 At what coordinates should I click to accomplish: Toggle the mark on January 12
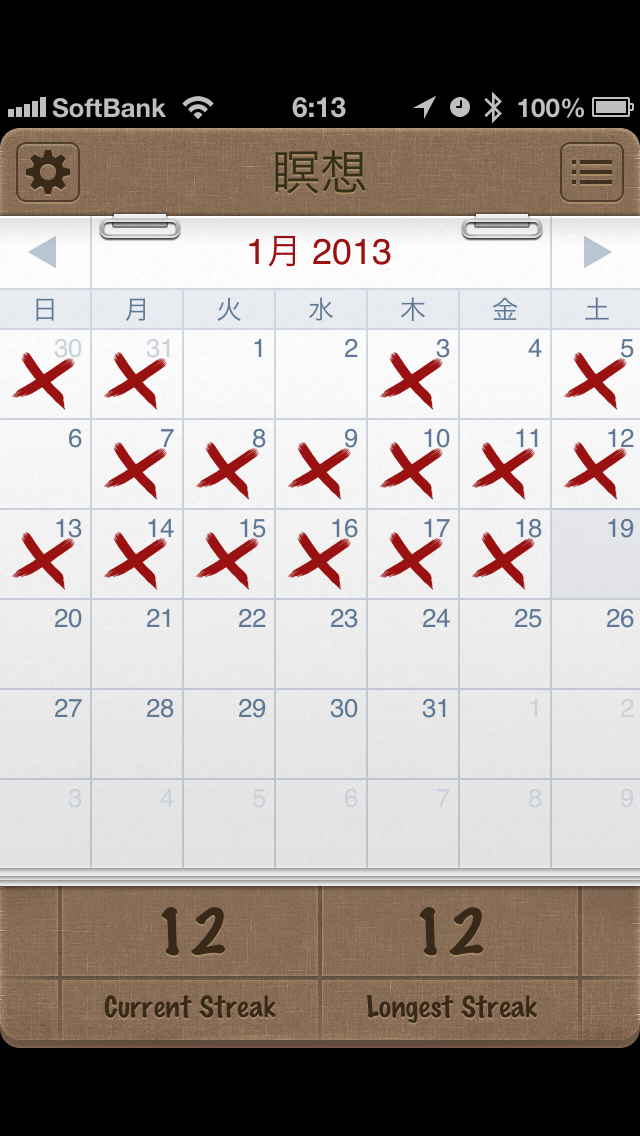(596, 464)
